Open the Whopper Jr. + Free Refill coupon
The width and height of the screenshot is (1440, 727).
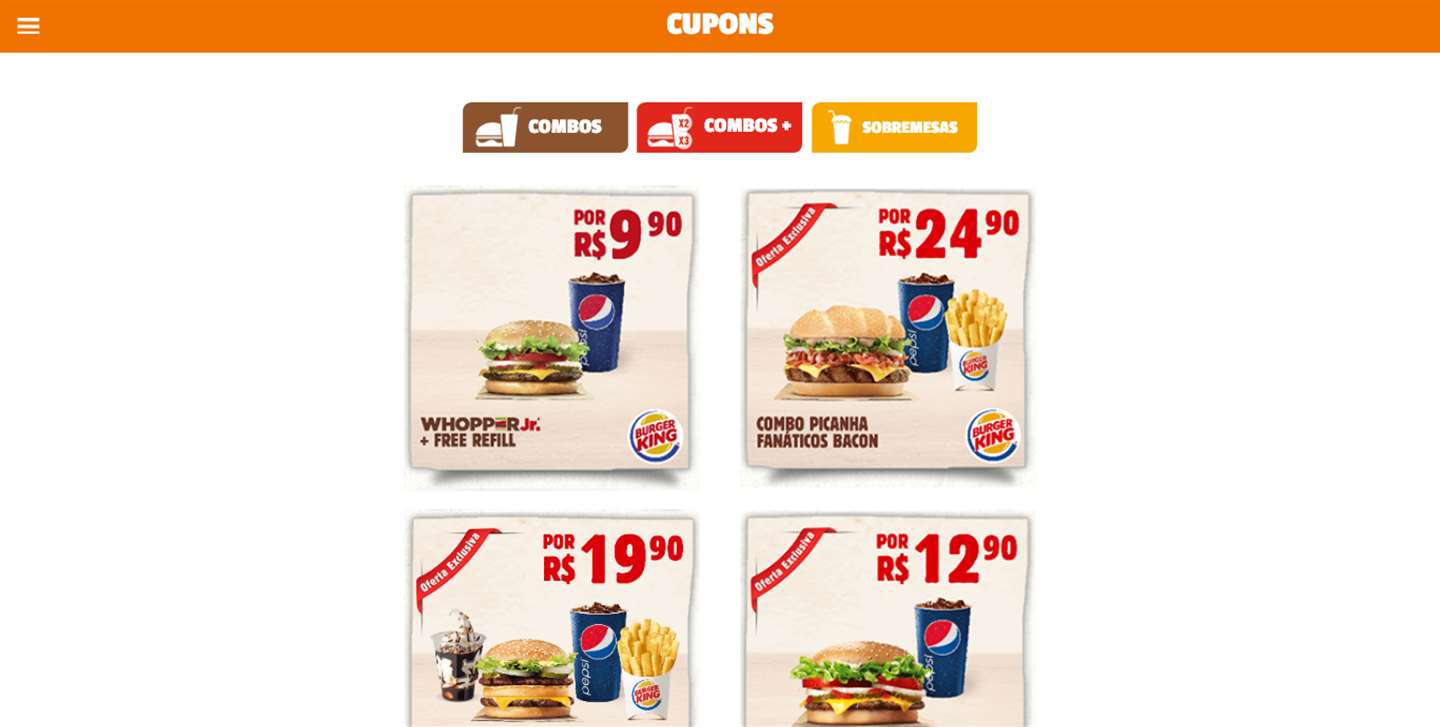pos(551,335)
